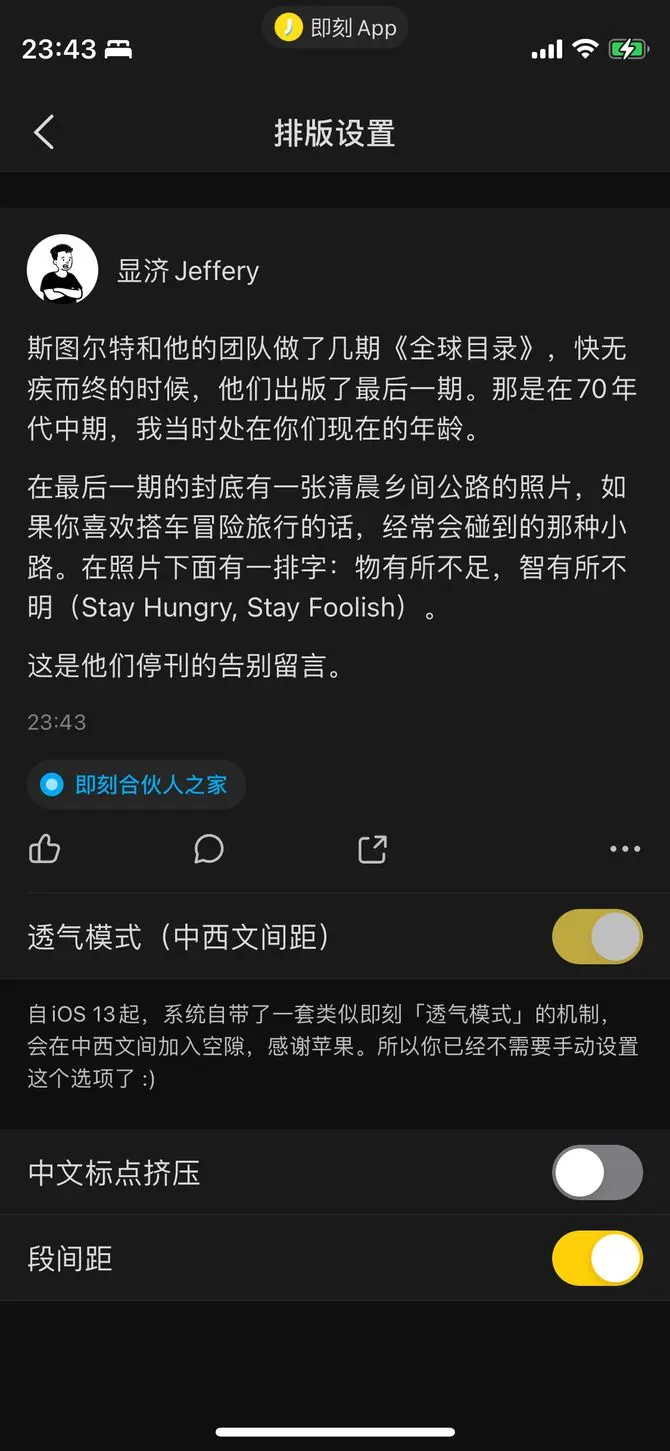
Task: Like the sample post
Action: click(x=45, y=849)
